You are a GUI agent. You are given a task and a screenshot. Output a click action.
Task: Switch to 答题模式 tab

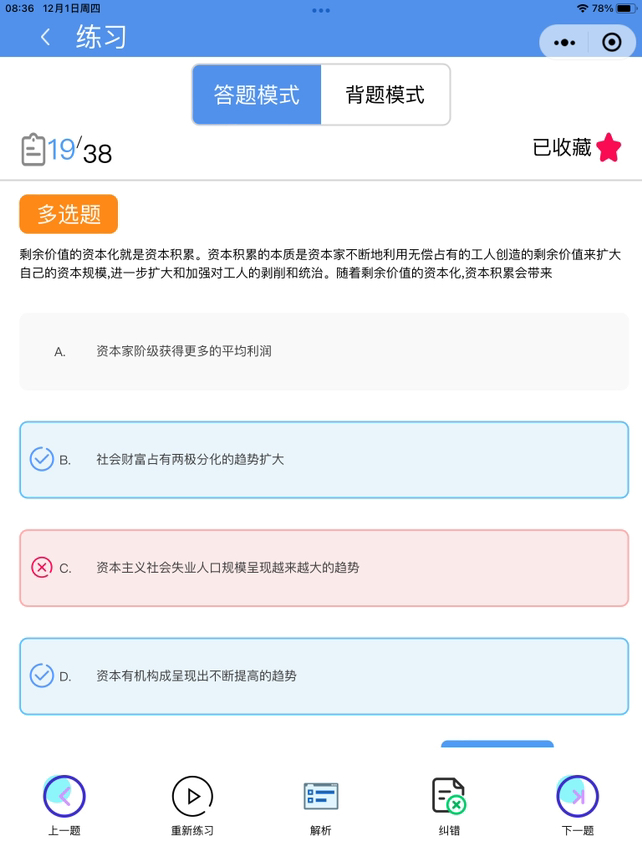coord(257,95)
